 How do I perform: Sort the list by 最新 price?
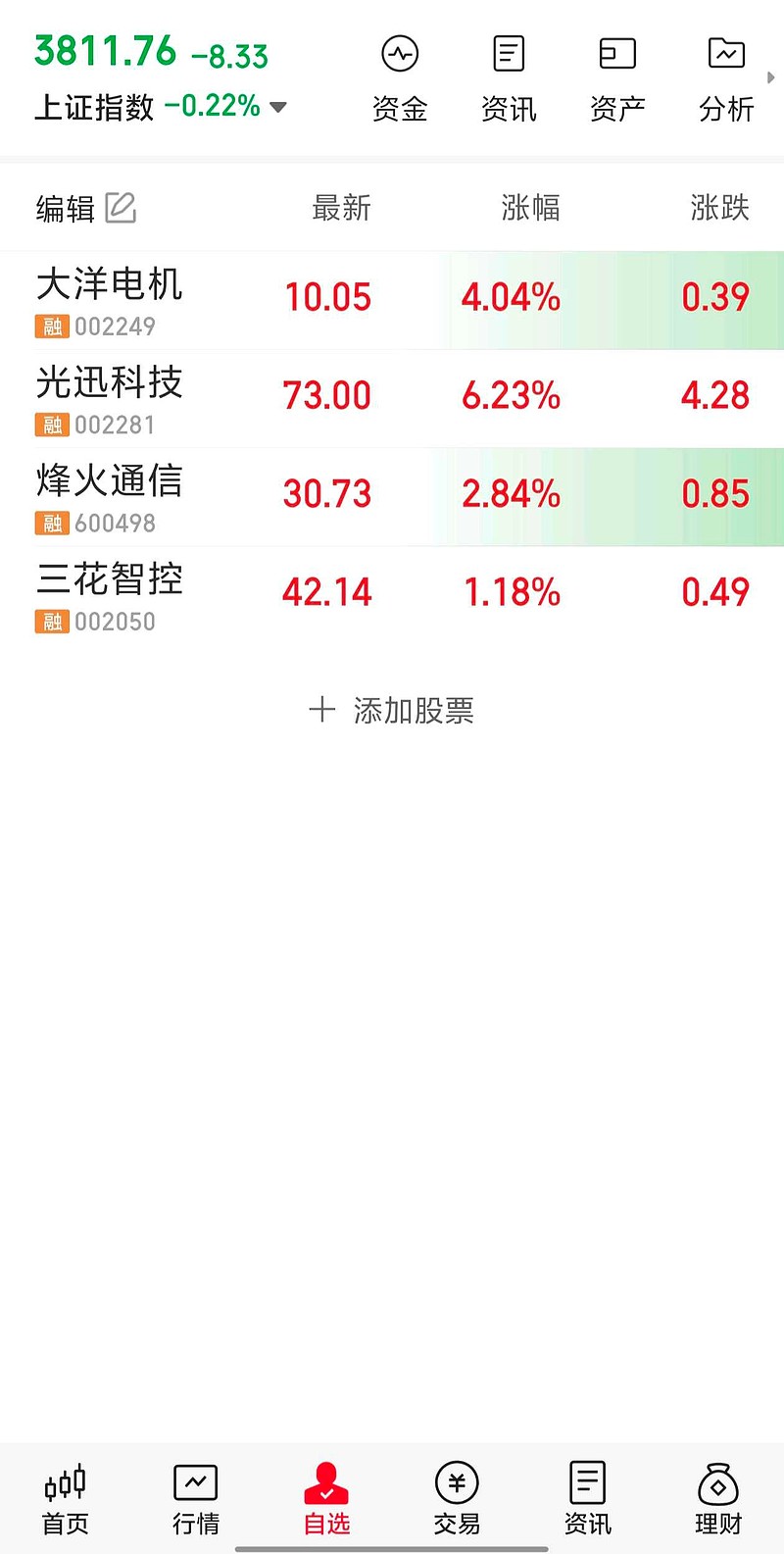point(341,208)
